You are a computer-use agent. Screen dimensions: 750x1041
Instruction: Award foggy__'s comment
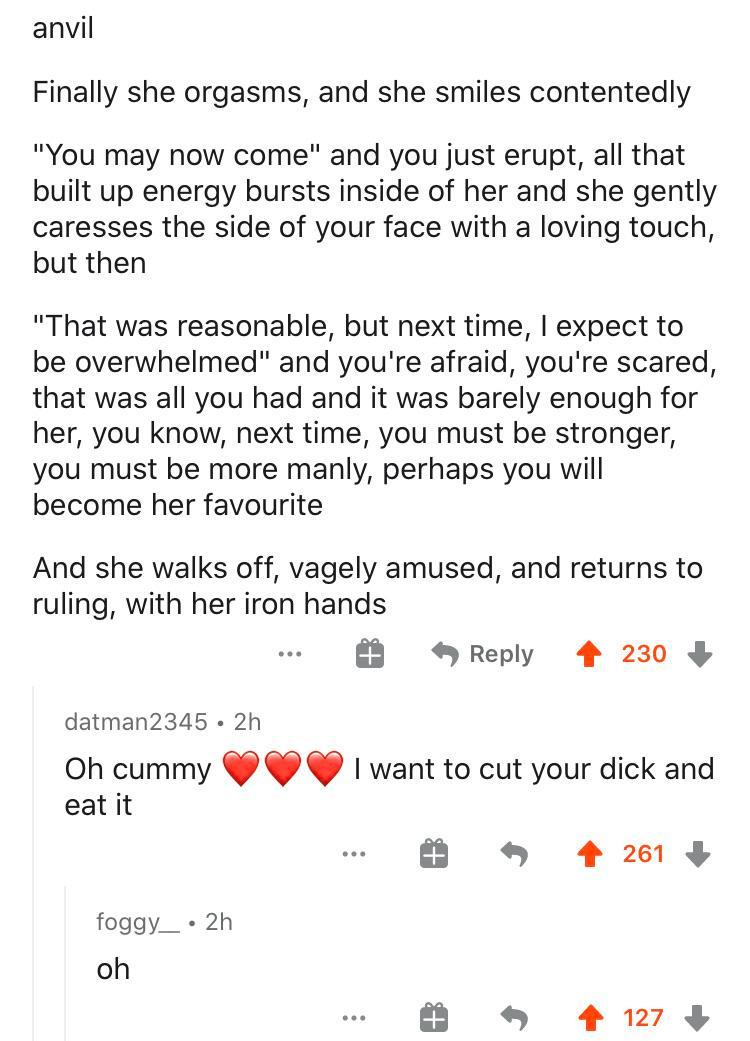click(x=432, y=1018)
